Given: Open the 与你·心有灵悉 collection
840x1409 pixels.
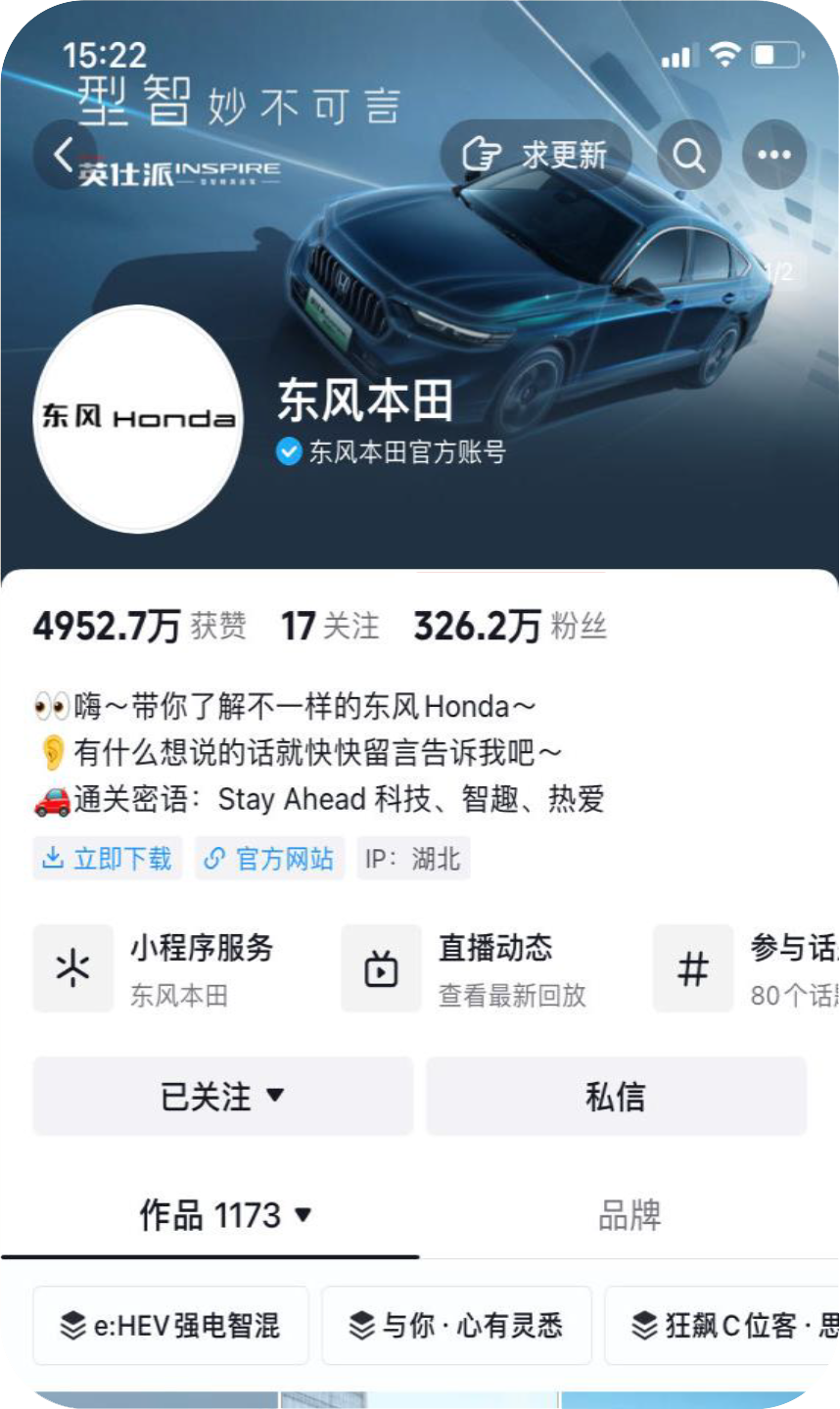Looking at the screenshot, I should 457,1325.
